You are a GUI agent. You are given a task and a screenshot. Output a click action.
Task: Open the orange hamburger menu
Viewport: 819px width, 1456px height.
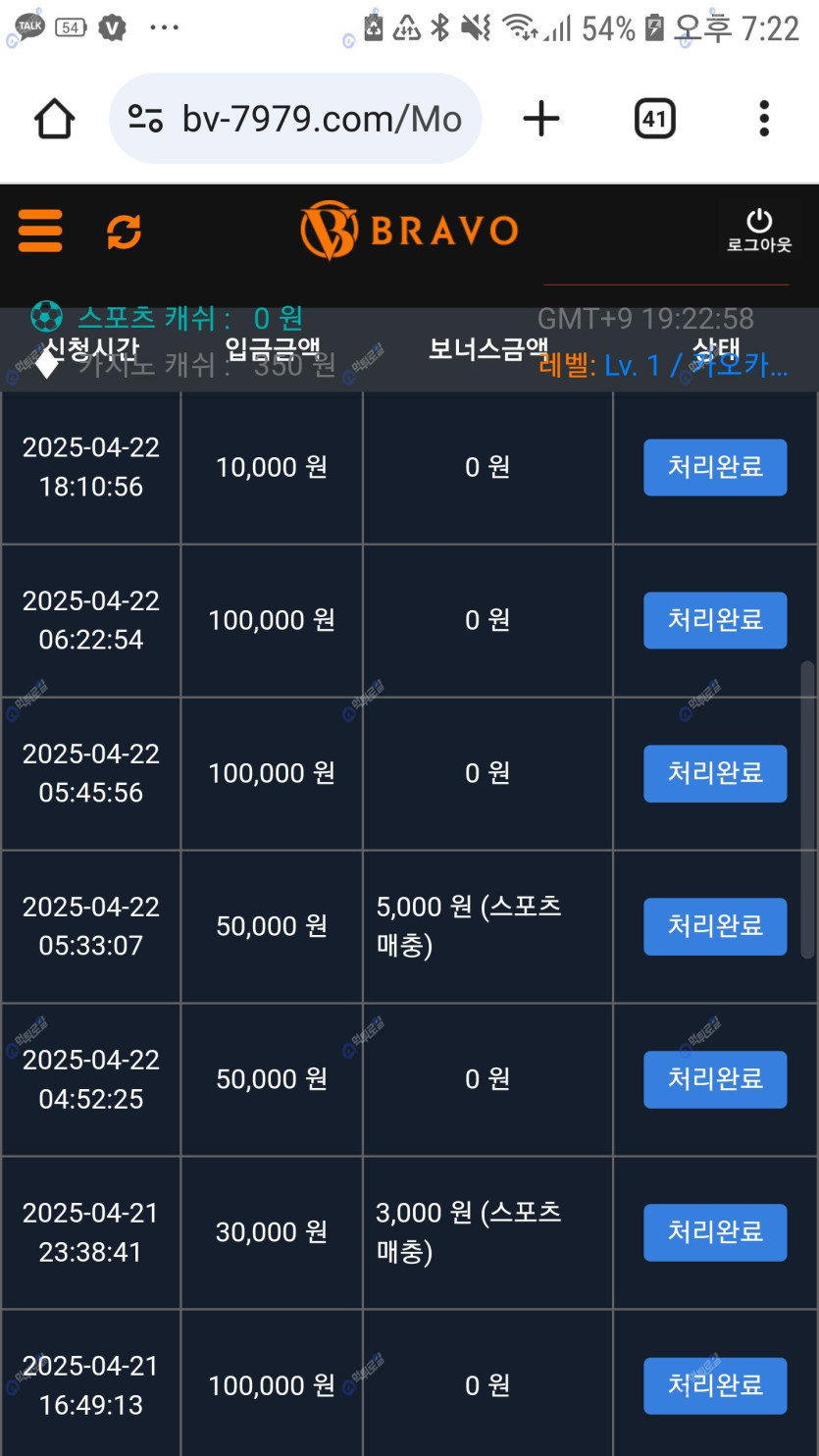tap(40, 232)
